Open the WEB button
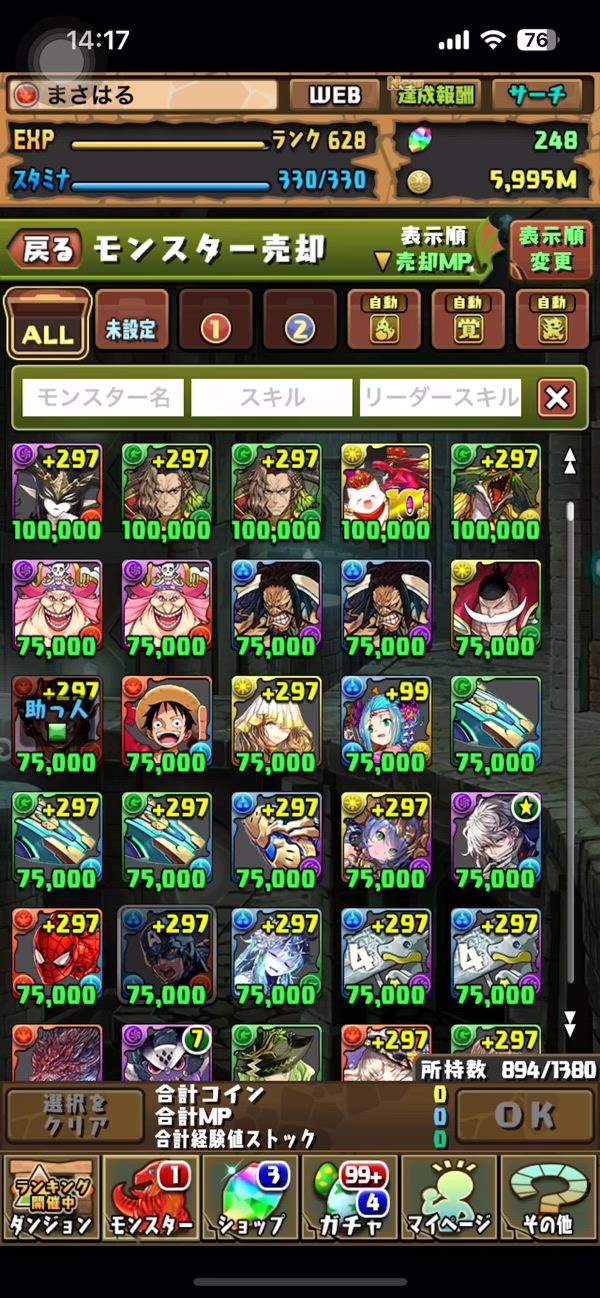The height and width of the screenshot is (1298, 600). coord(334,96)
